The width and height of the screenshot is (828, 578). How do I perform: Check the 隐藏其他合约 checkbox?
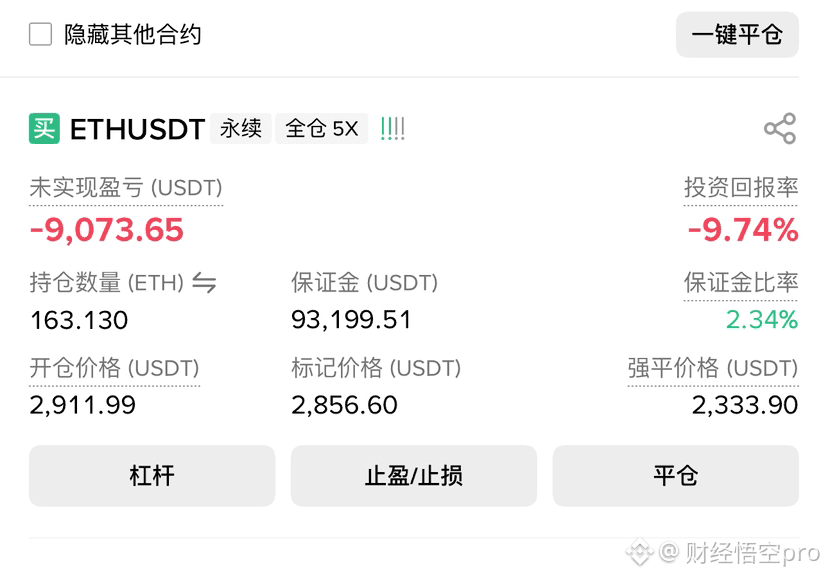tap(41, 35)
